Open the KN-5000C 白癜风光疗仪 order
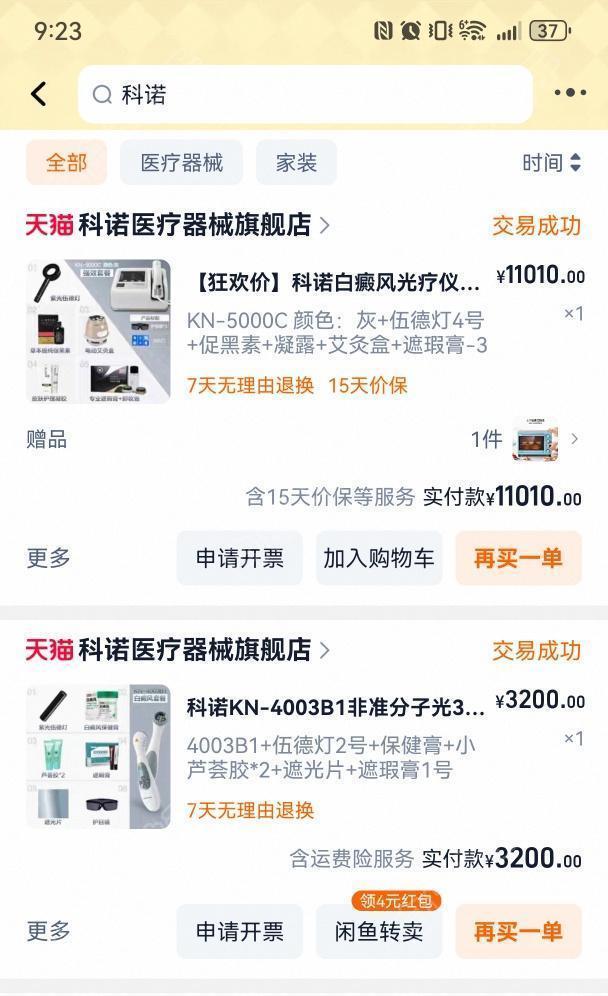The width and height of the screenshot is (608, 996). pyautogui.click(x=336, y=283)
